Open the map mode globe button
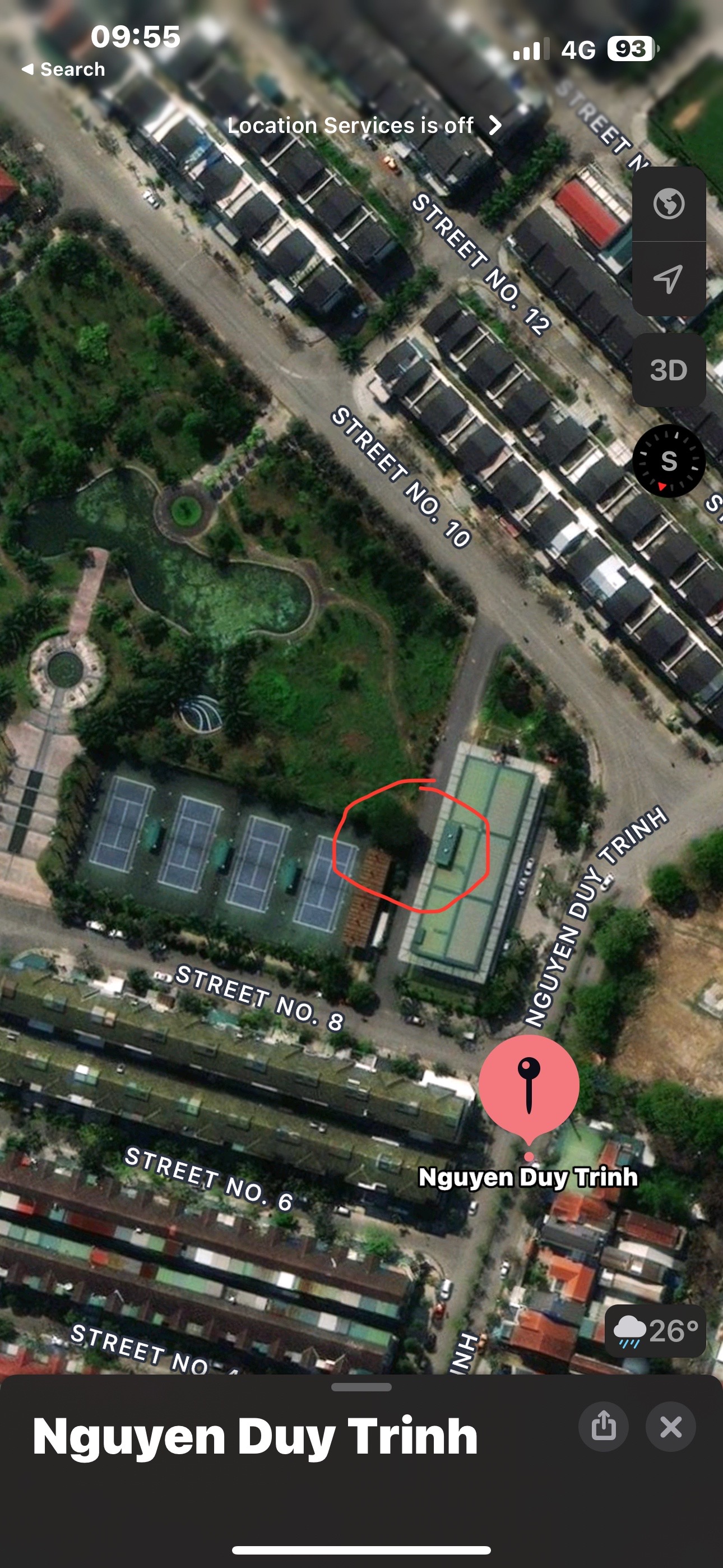This screenshot has width=723, height=1568. (x=669, y=204)
